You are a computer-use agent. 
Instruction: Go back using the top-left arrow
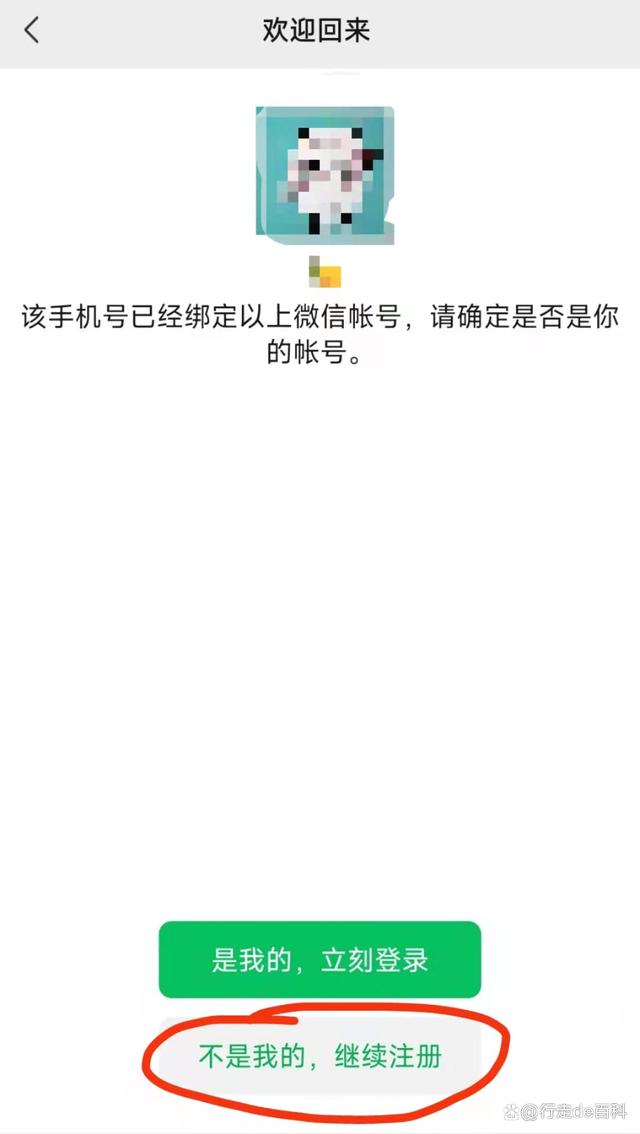click(32, 31)
